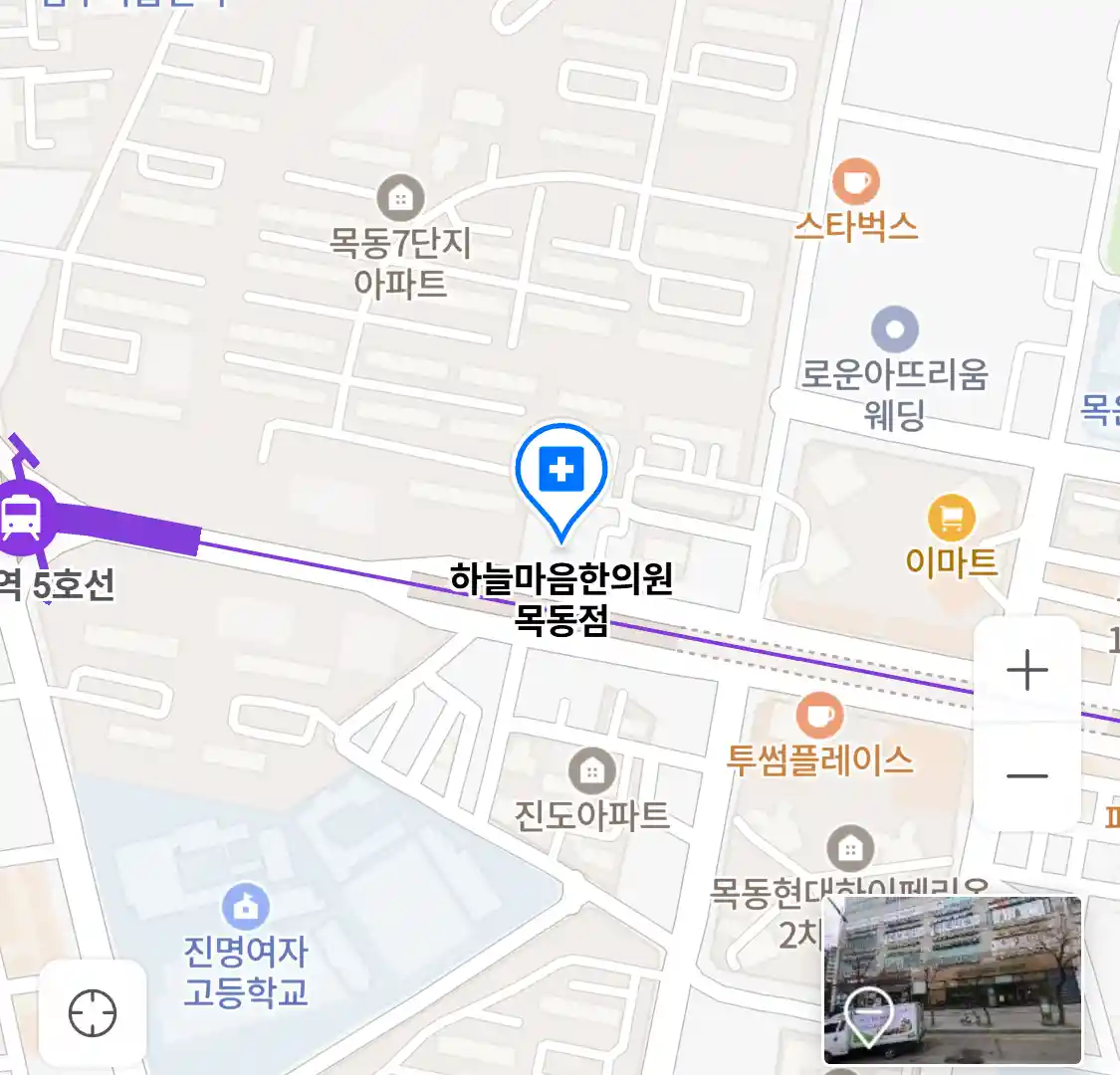
Task: Select the 하늘마음한의원 목동점 pin
Action: click(x=561, y=476)
